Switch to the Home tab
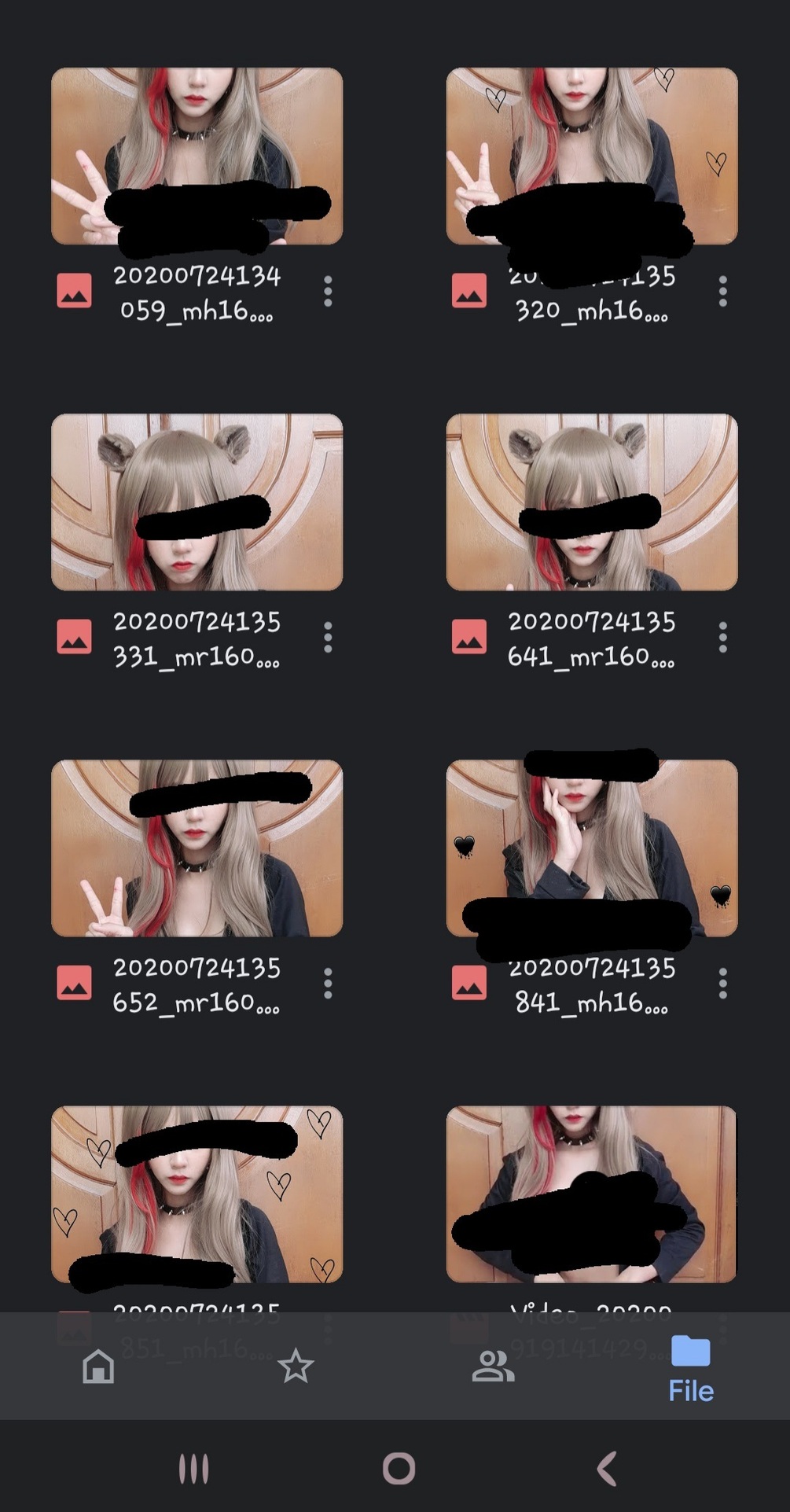790x1512 pixels. 98,1366
